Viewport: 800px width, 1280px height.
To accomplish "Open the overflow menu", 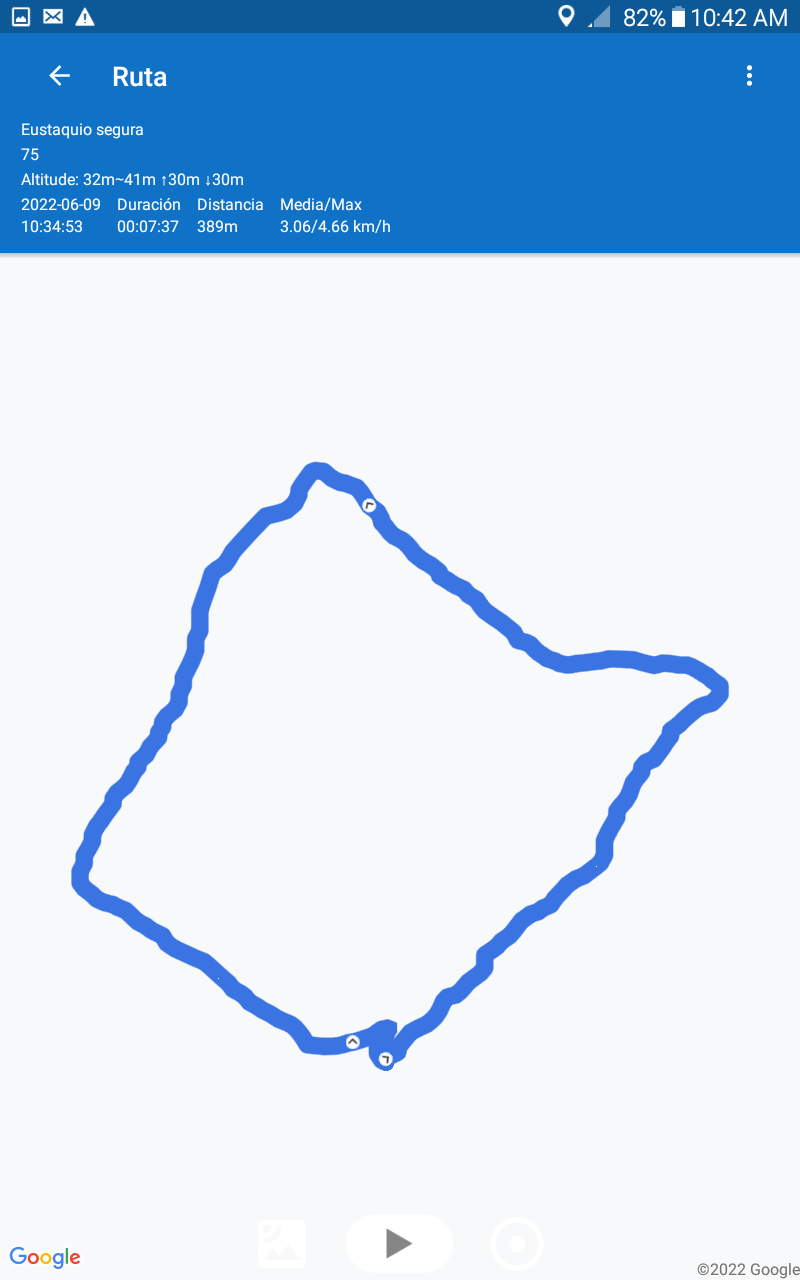I will [749, 76].
